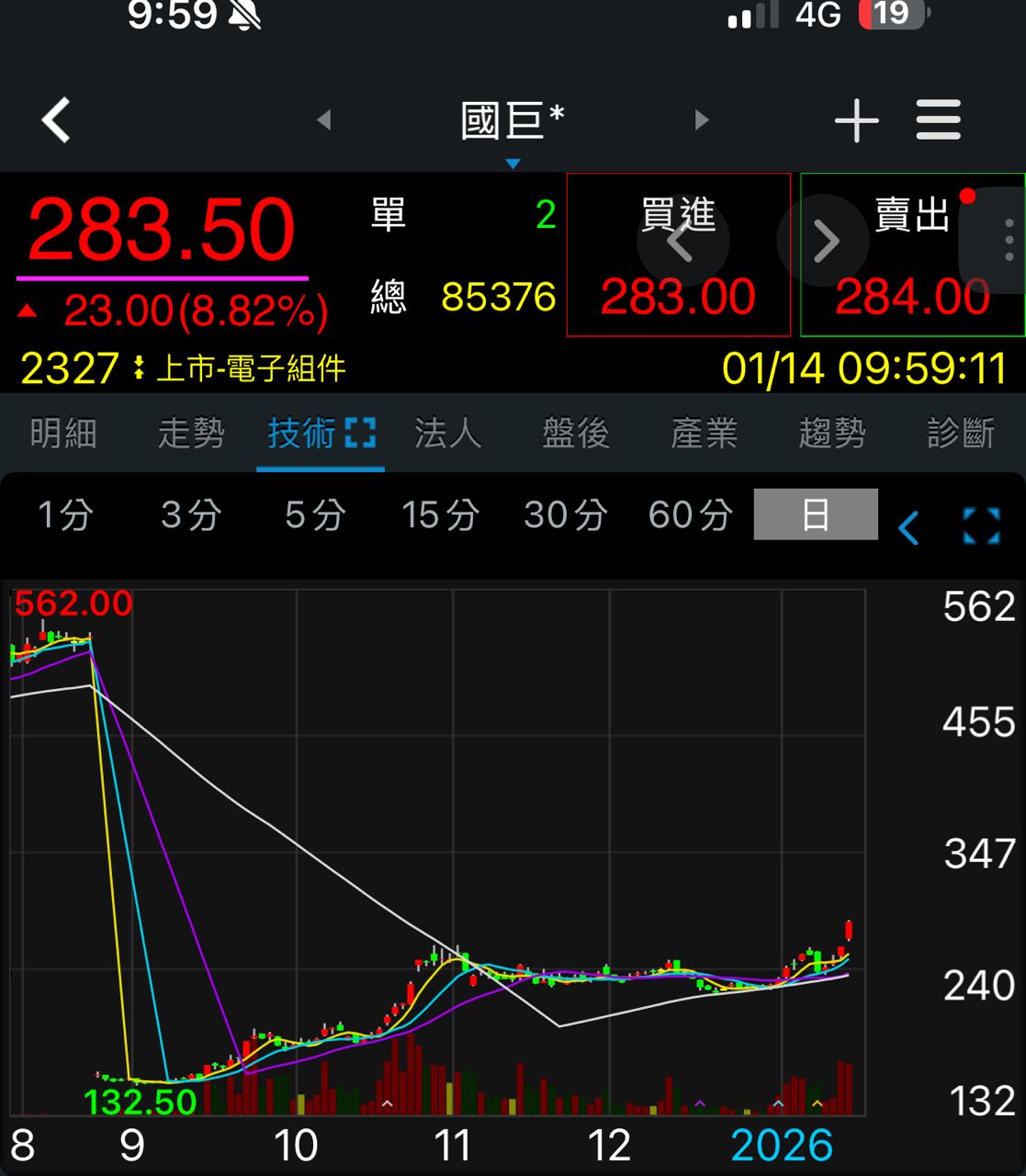Add 國巨 to watchlist with plus icon

856,120
